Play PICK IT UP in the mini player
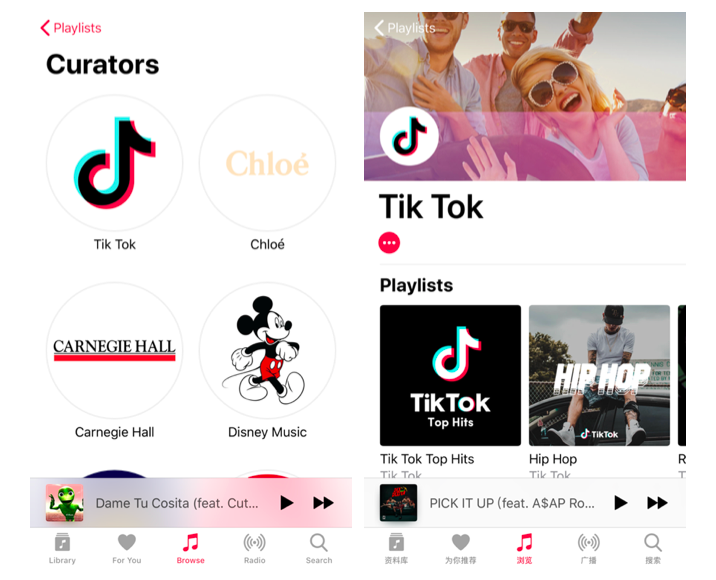 point(621,503)
